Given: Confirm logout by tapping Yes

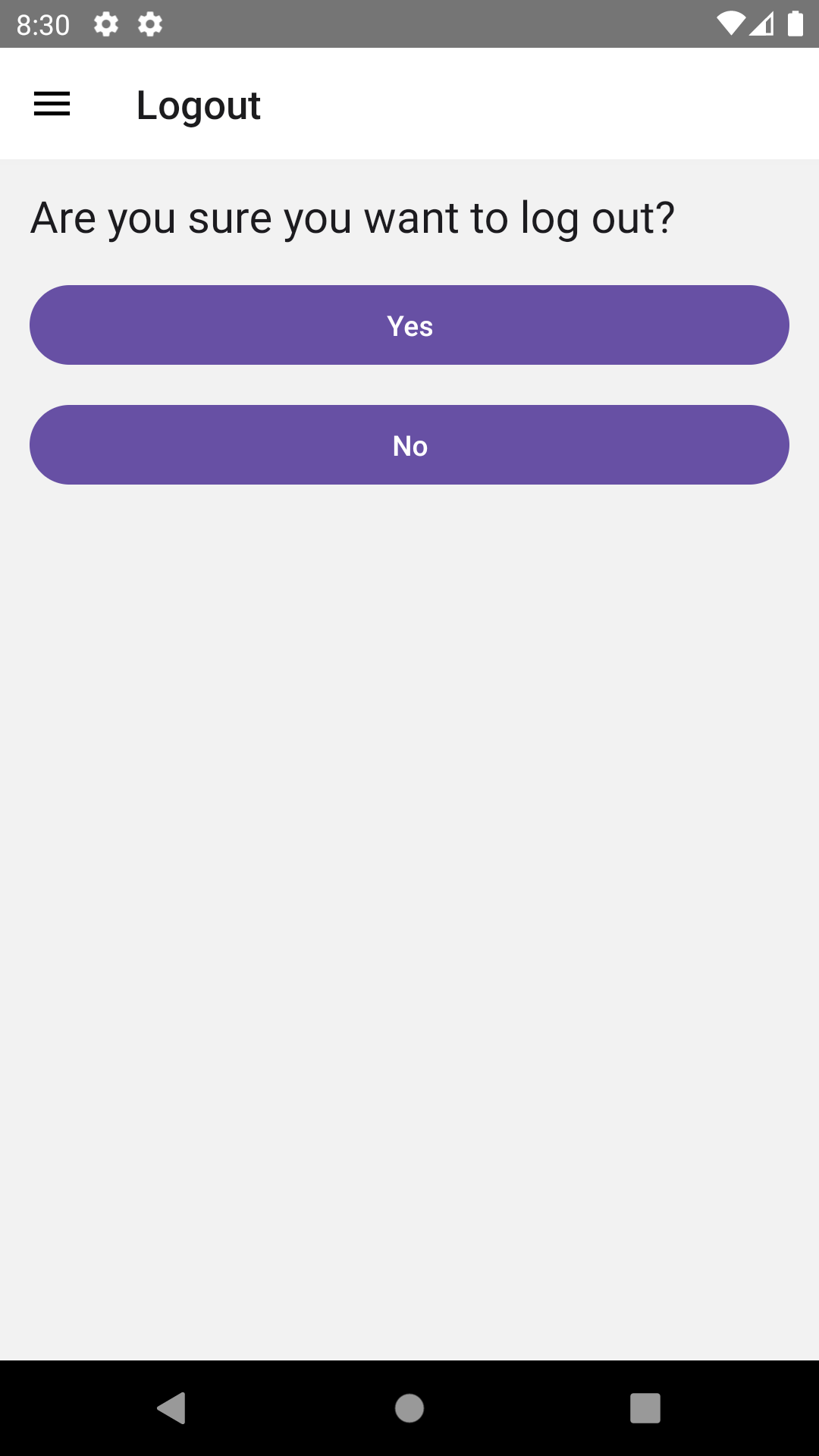Looking at the screenshot, I should [409, 325].
